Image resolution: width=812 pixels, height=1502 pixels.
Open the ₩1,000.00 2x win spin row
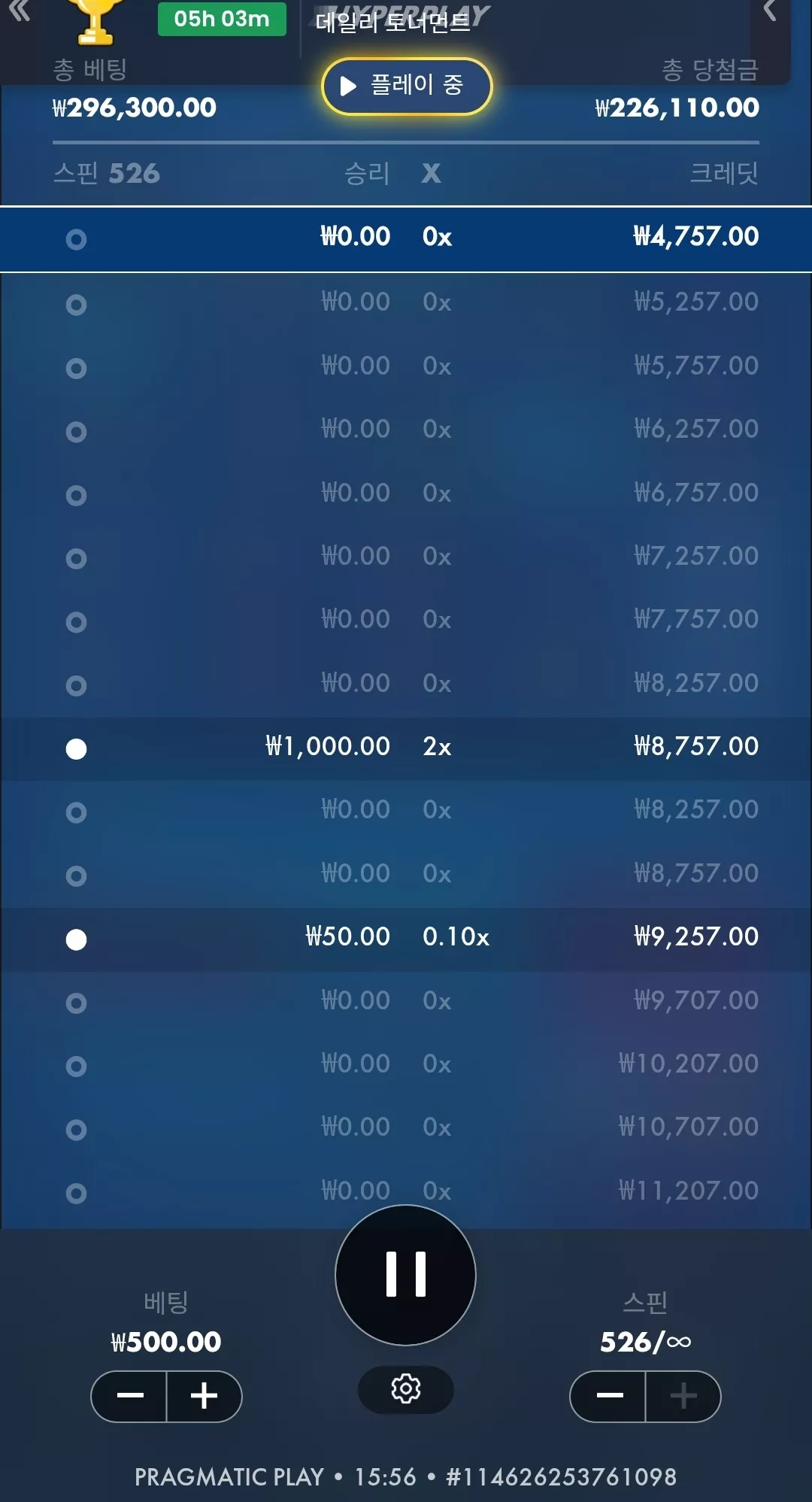click(x=406, y=748)
